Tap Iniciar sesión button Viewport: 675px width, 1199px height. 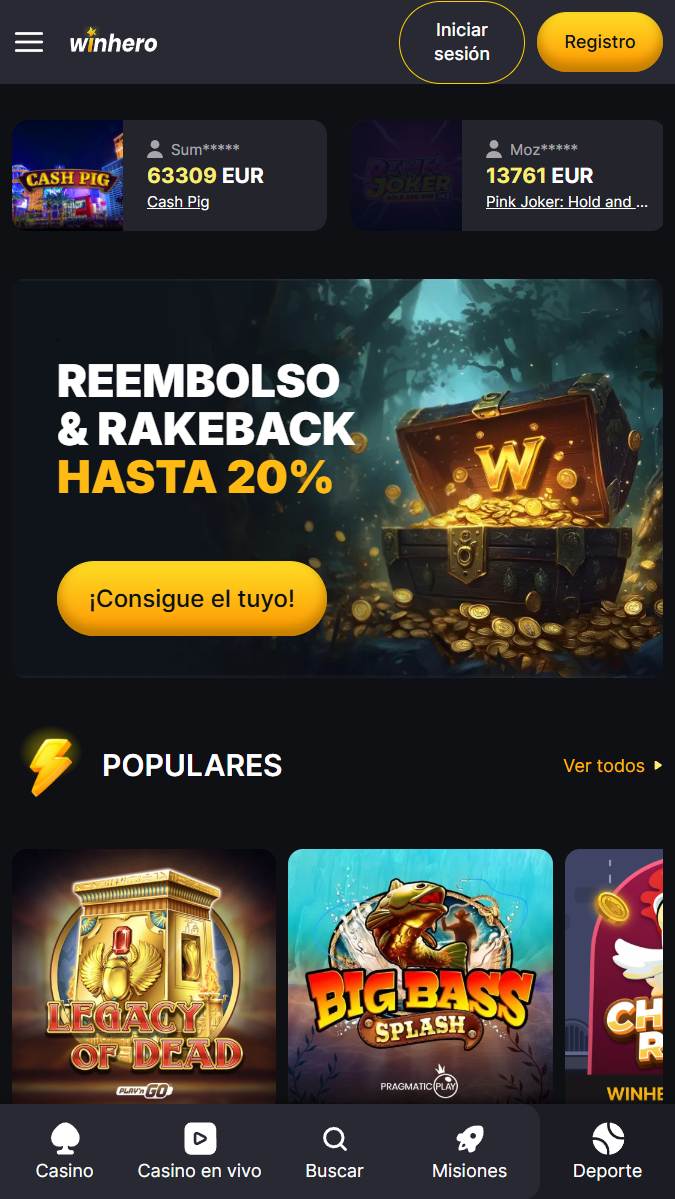tap(462, 42)
